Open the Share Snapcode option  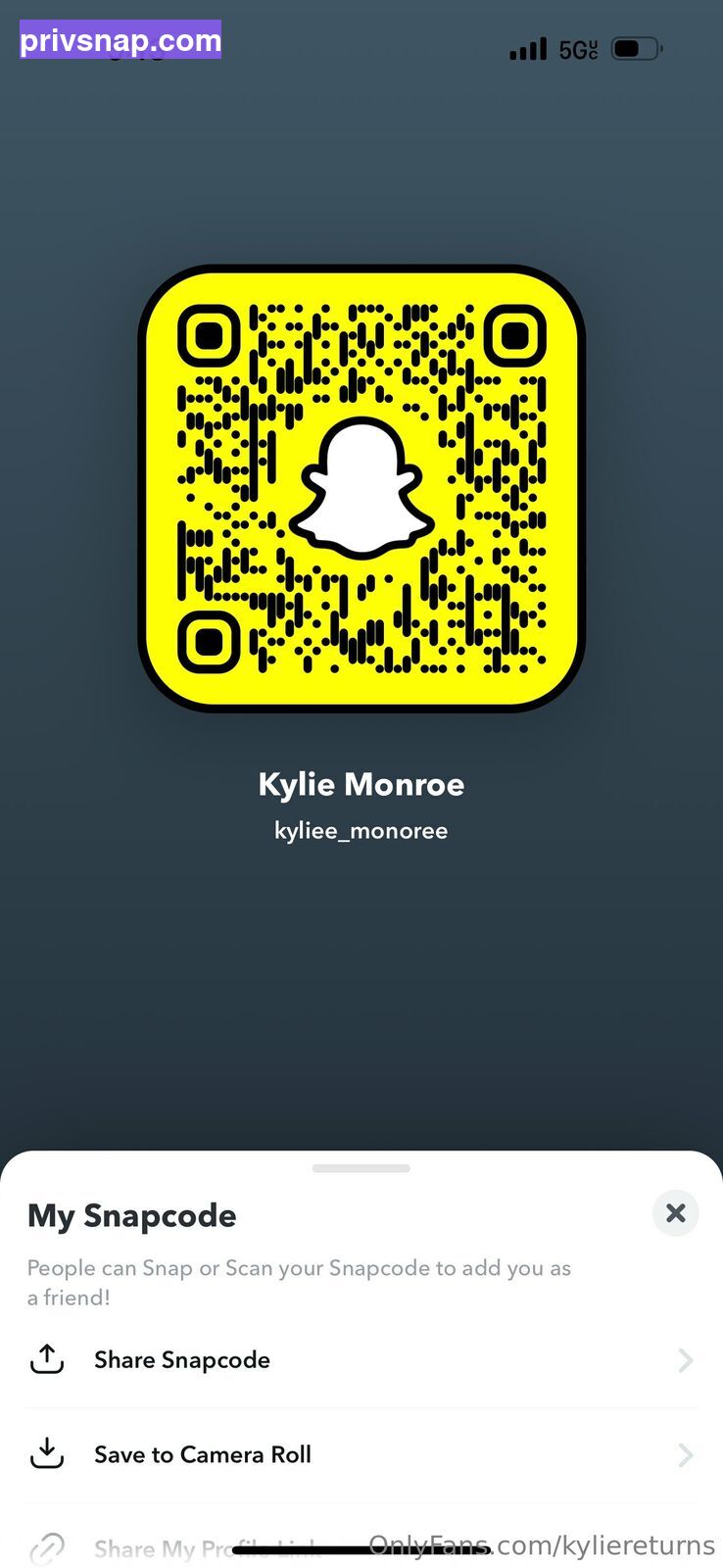pos(361,1360)
